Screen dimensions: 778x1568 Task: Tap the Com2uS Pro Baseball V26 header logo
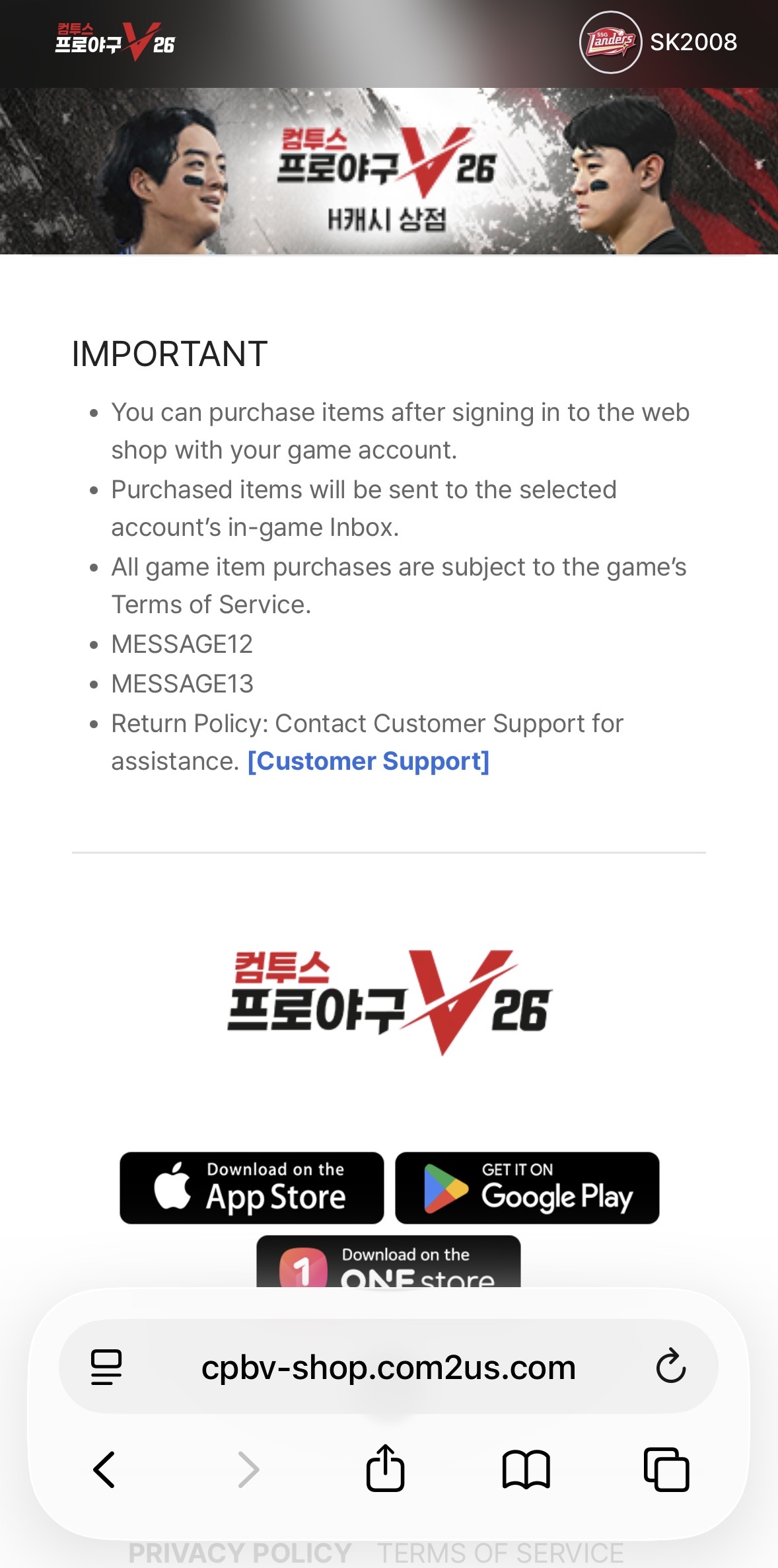click(x=115, y=42)
